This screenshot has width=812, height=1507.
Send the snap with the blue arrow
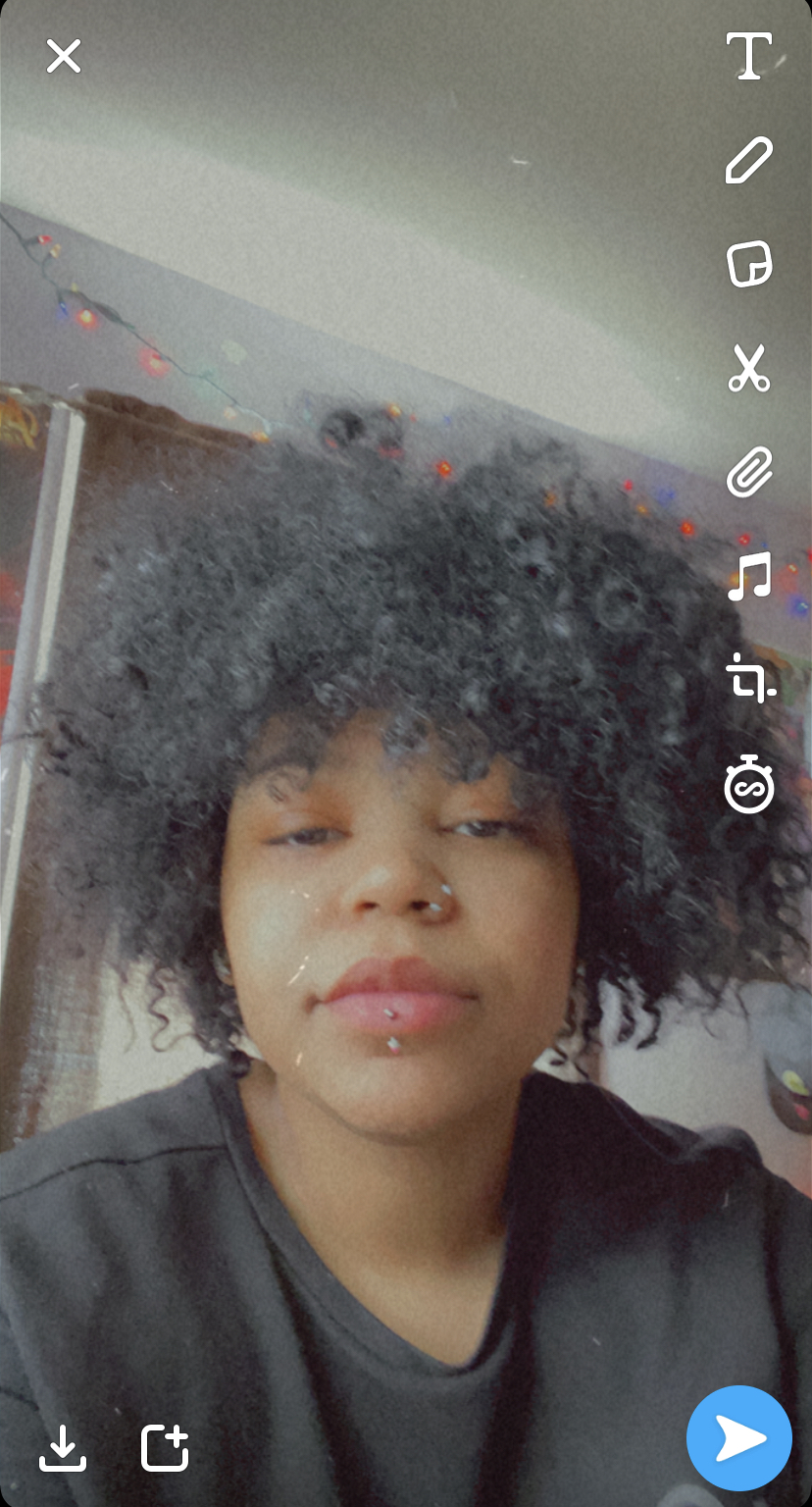tap(739, 1438)
